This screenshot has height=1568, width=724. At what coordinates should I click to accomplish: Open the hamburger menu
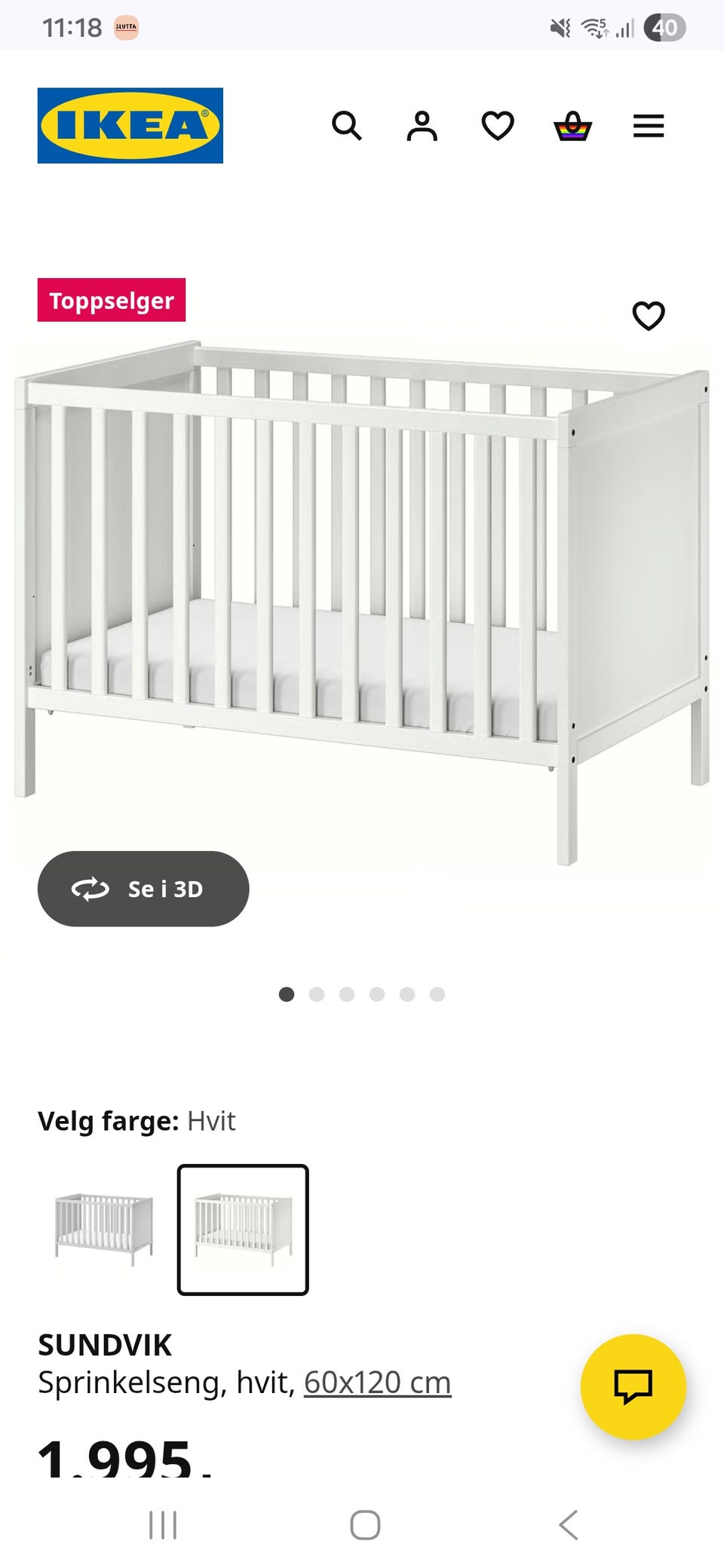649,126
